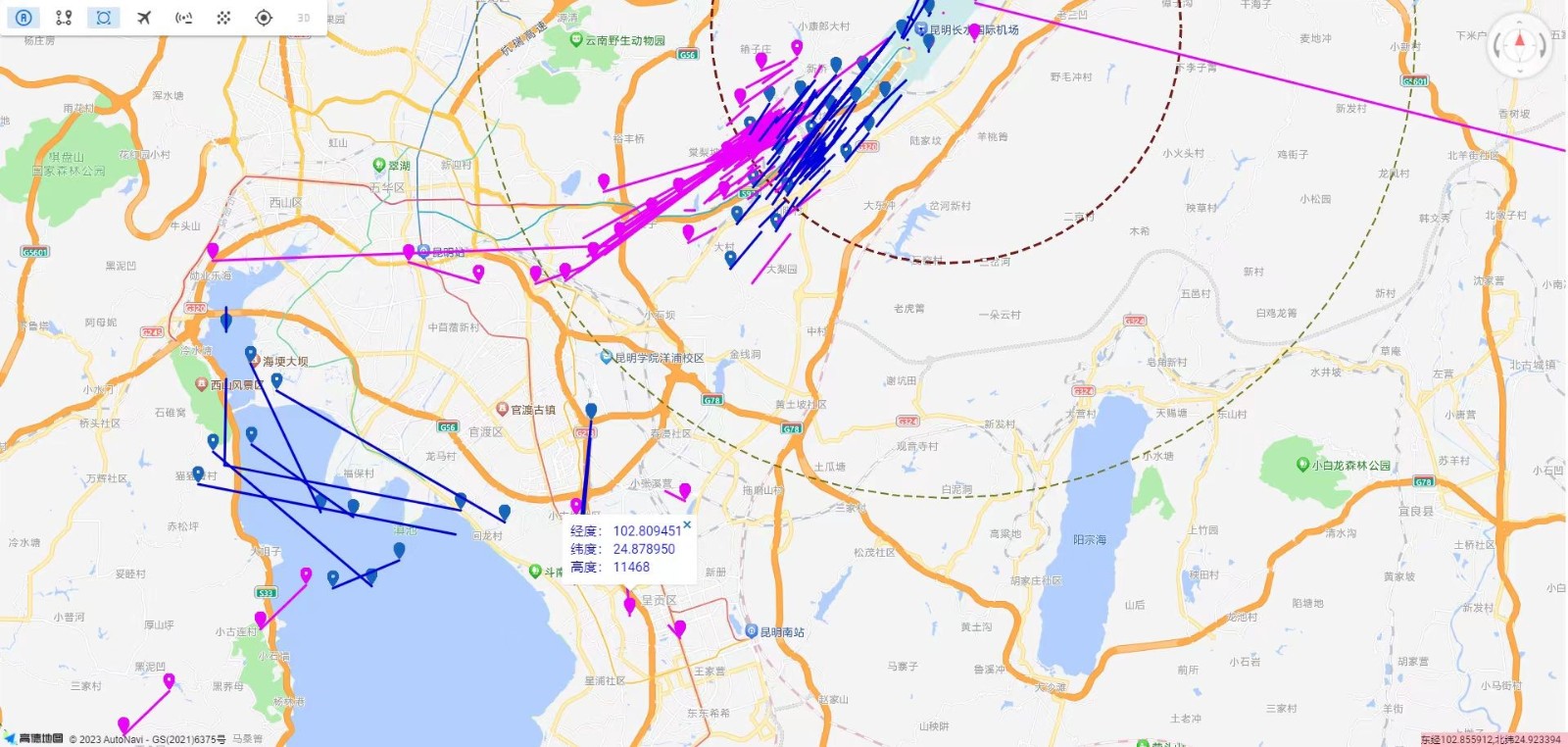Select the airplane toolbar icon

[x=144, y=18]
